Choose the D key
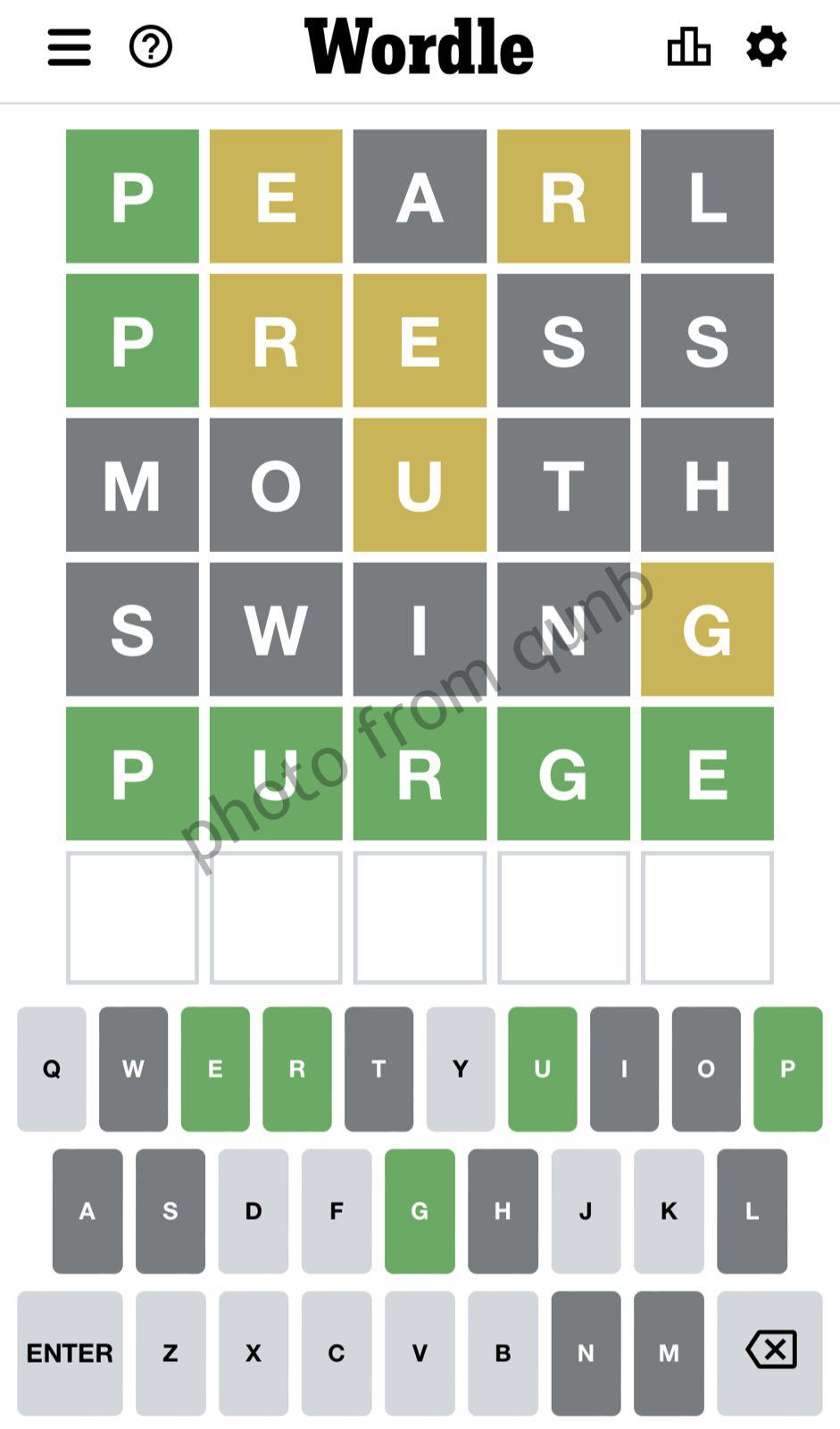Viewport: 840px width, 1429px height. (254, 1210)
